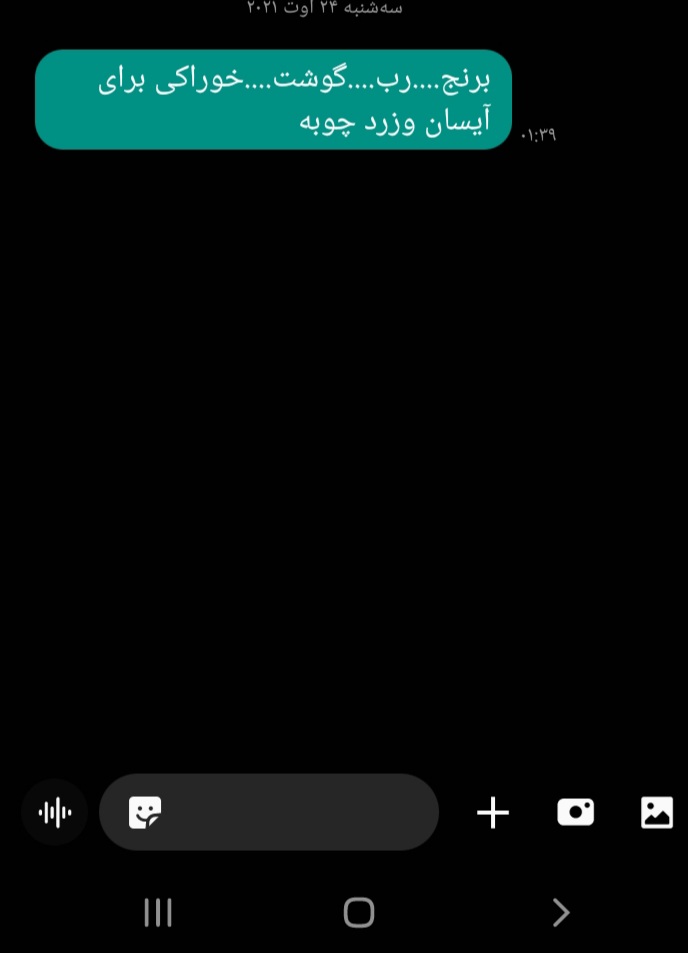Focus the message text field

[300, 812]
